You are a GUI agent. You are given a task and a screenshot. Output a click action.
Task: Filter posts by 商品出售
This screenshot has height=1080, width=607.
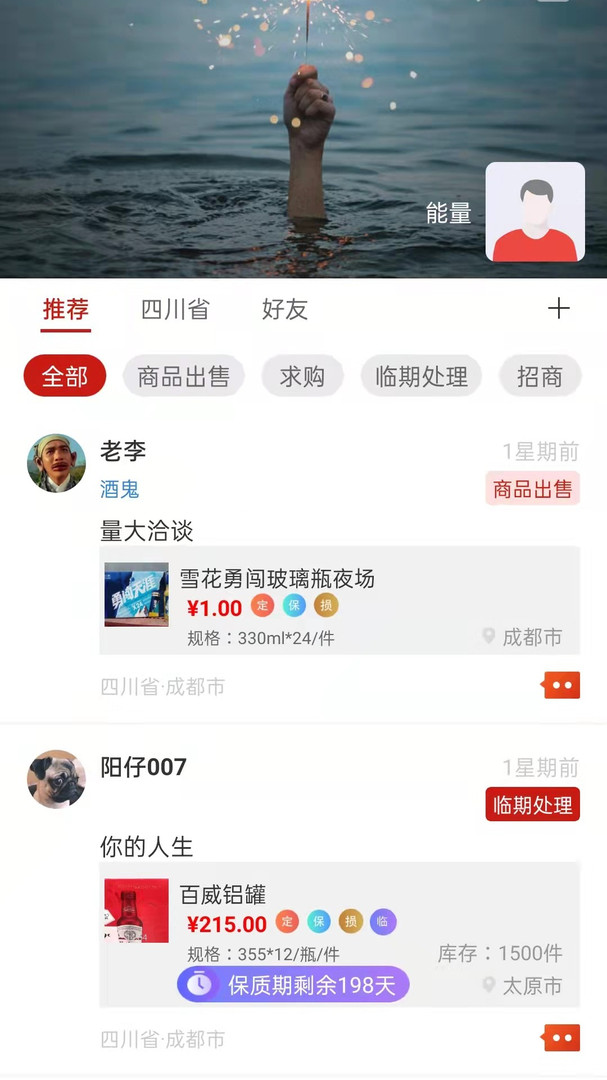coord(184,376)
